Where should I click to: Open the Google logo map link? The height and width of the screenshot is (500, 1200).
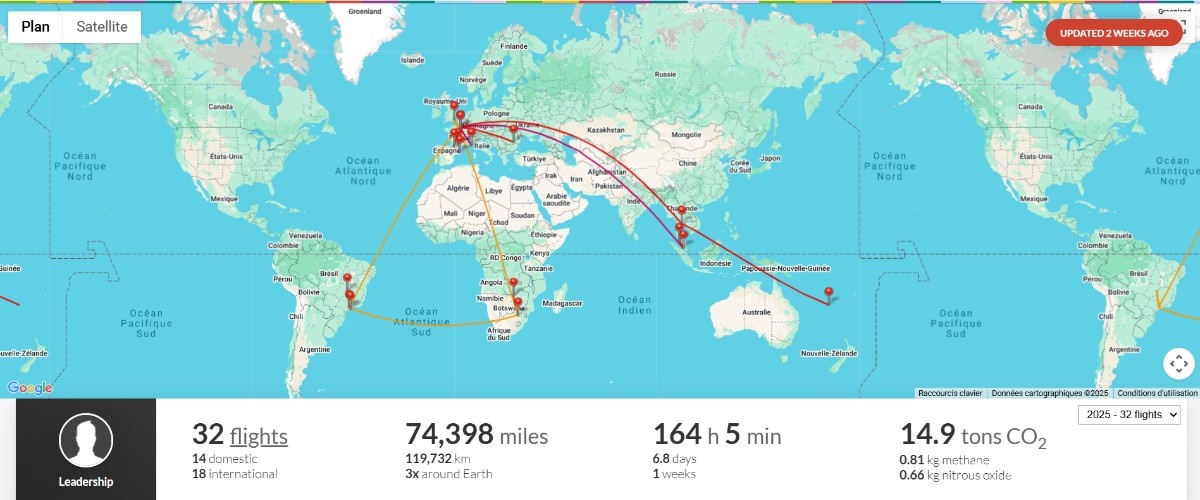[x=28, y=387]
